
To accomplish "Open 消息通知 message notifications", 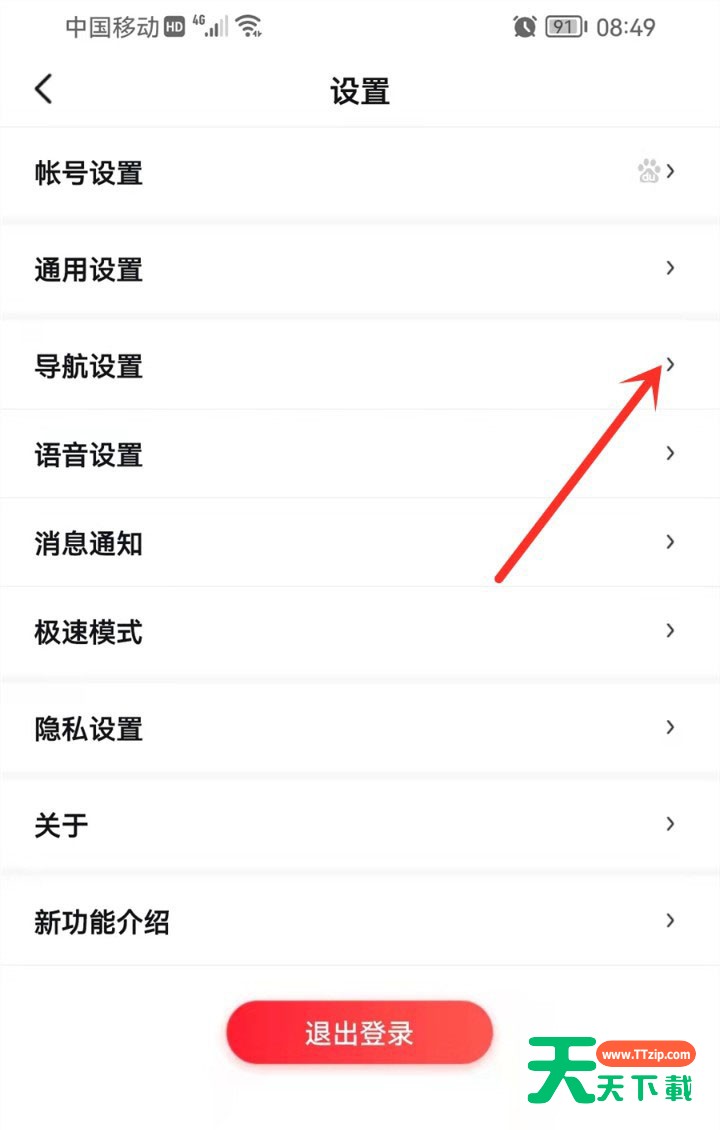I will click(360, 543).
